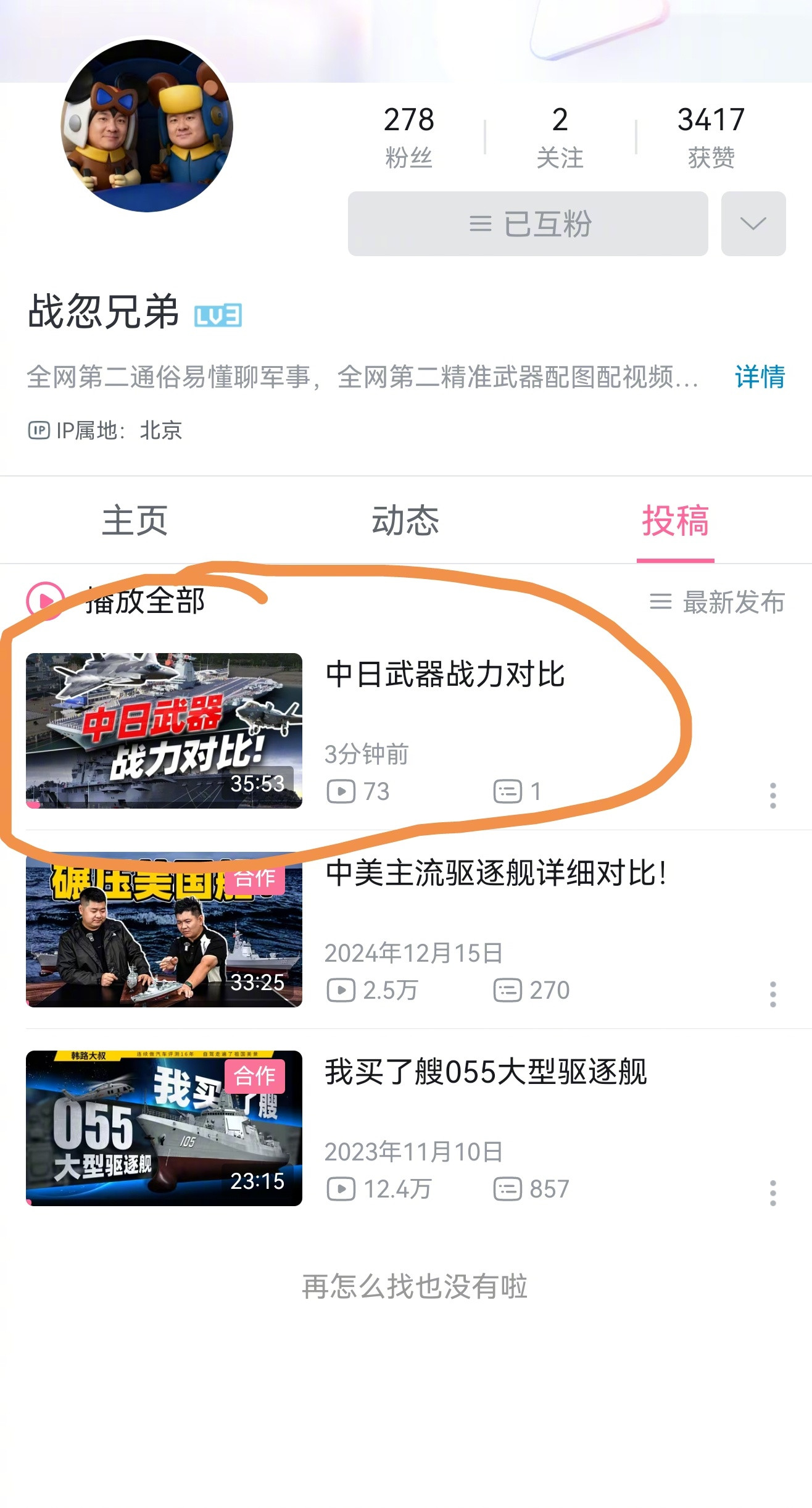Toggle follow state via 已互粉 button

528,224
